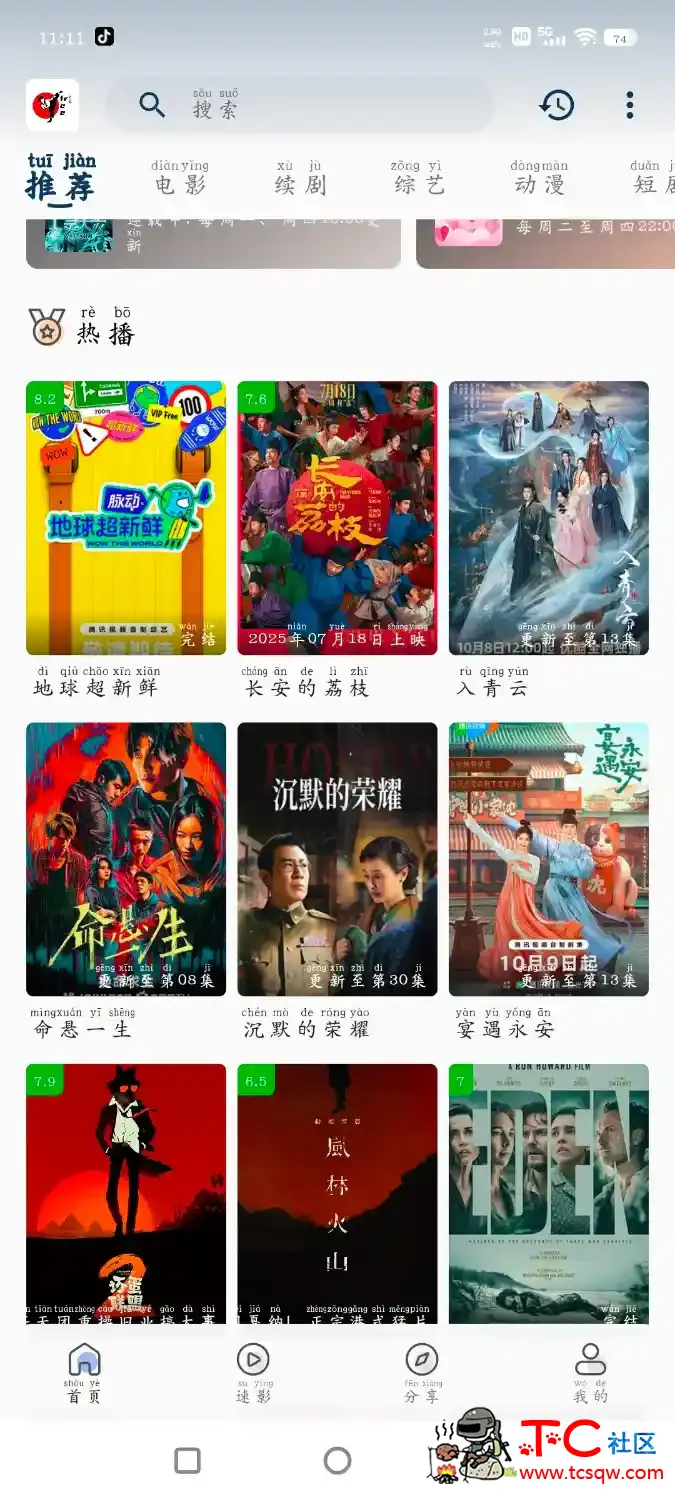Switch to the 电影 tab
Image resolution: width=675 pixels, height=1500 pixels.
(180, 178)
